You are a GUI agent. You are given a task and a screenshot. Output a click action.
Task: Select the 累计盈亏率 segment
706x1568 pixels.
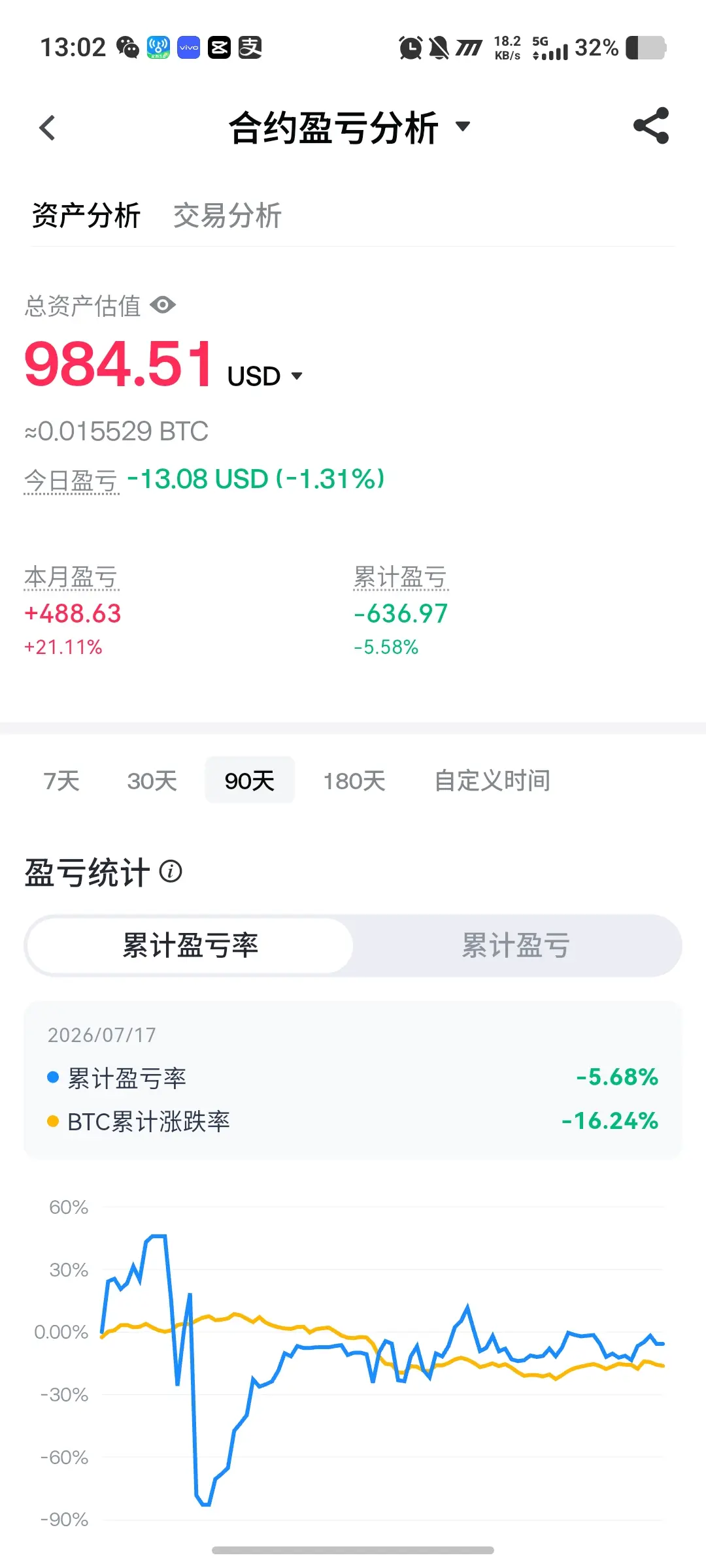190,945
